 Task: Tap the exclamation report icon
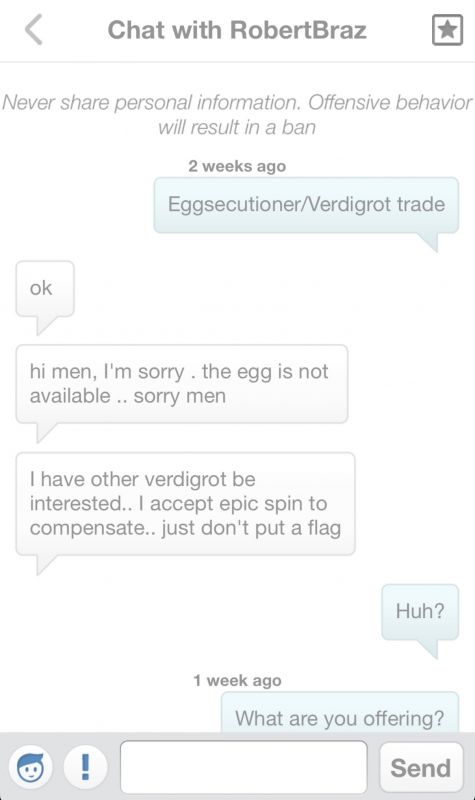[x=85, y=767]
